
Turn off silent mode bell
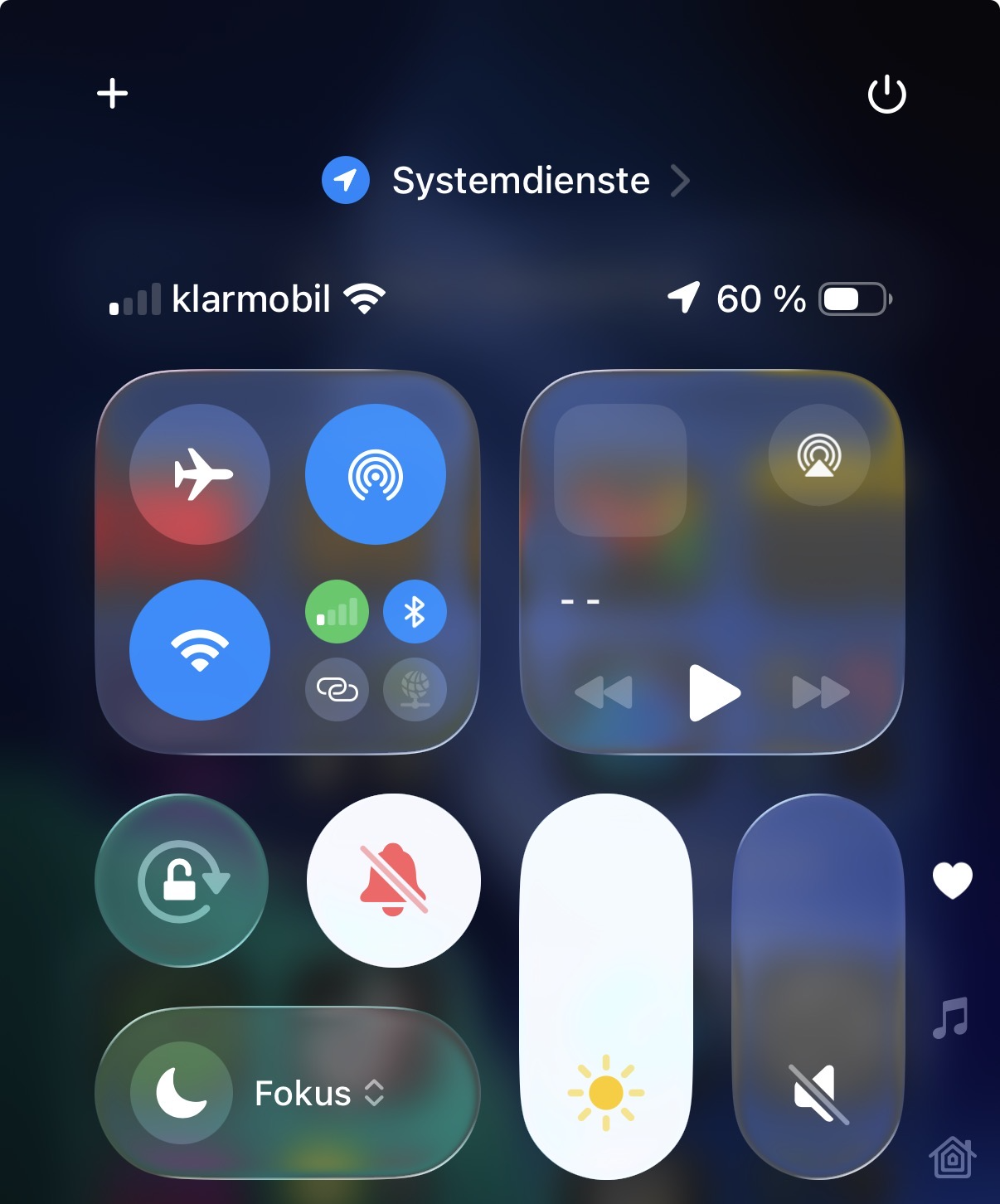click(x=394, y=881)
